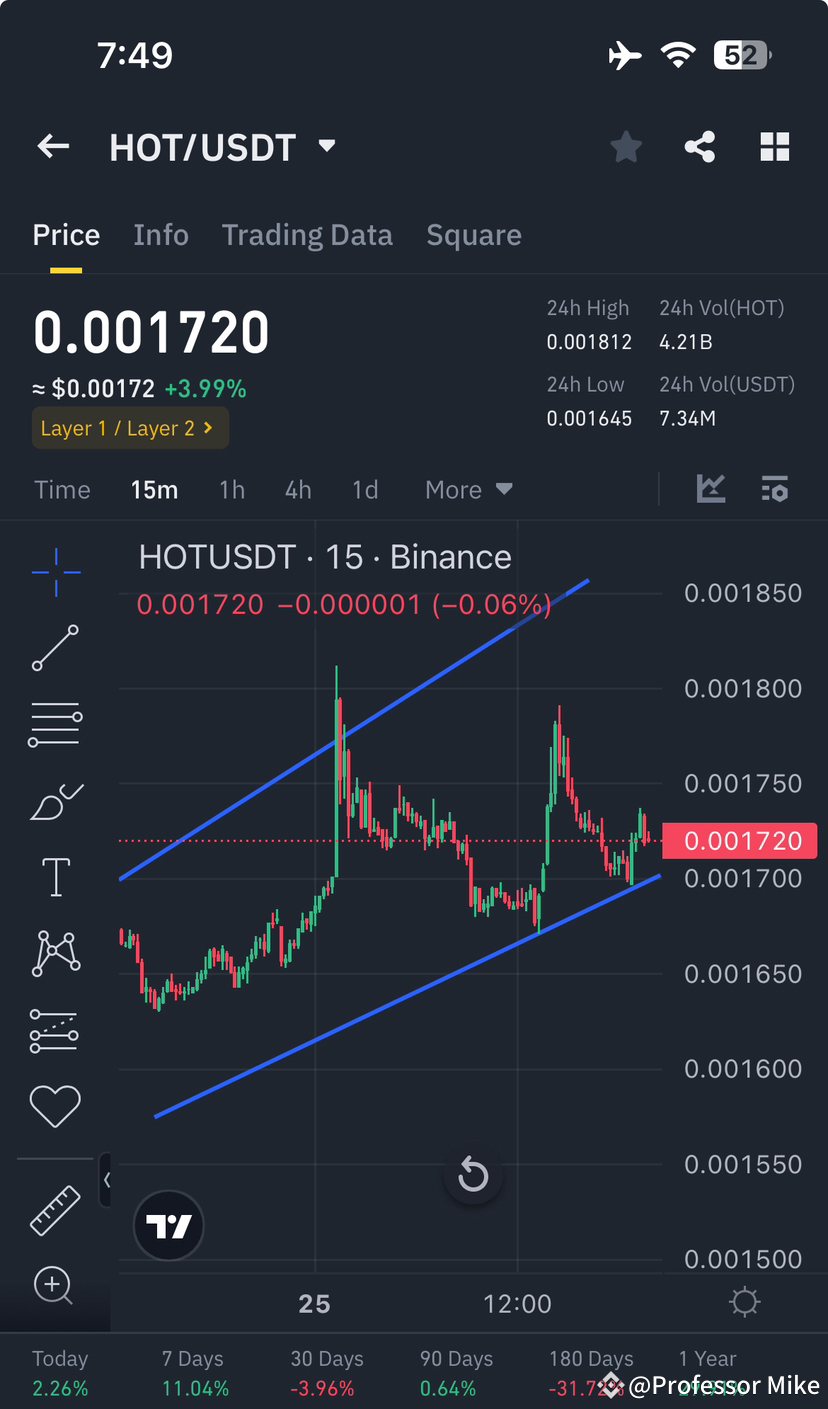Screen dimensions: 828x1409
Task: Open the Square tab
Action: (x=474, y=234)
